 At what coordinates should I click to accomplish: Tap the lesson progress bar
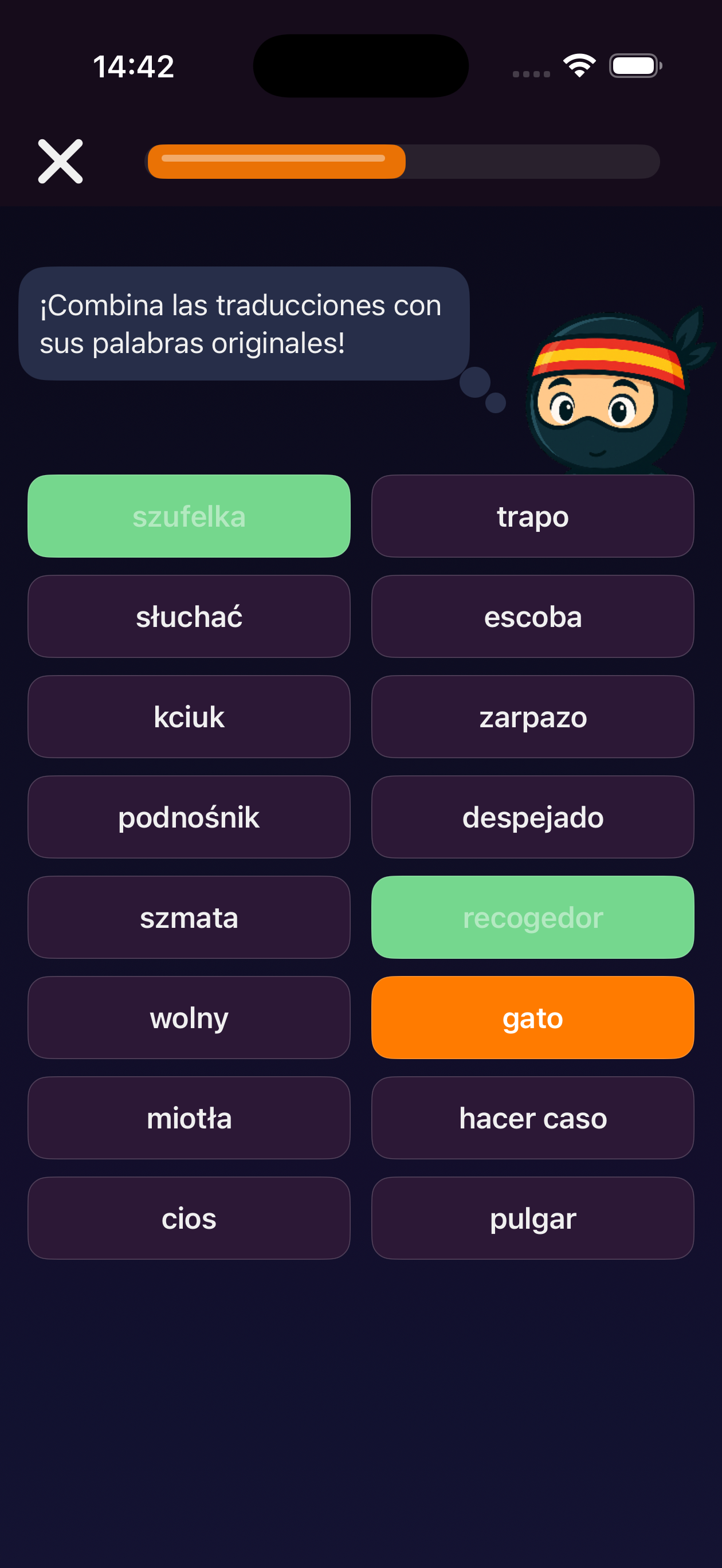click(403, 160)
